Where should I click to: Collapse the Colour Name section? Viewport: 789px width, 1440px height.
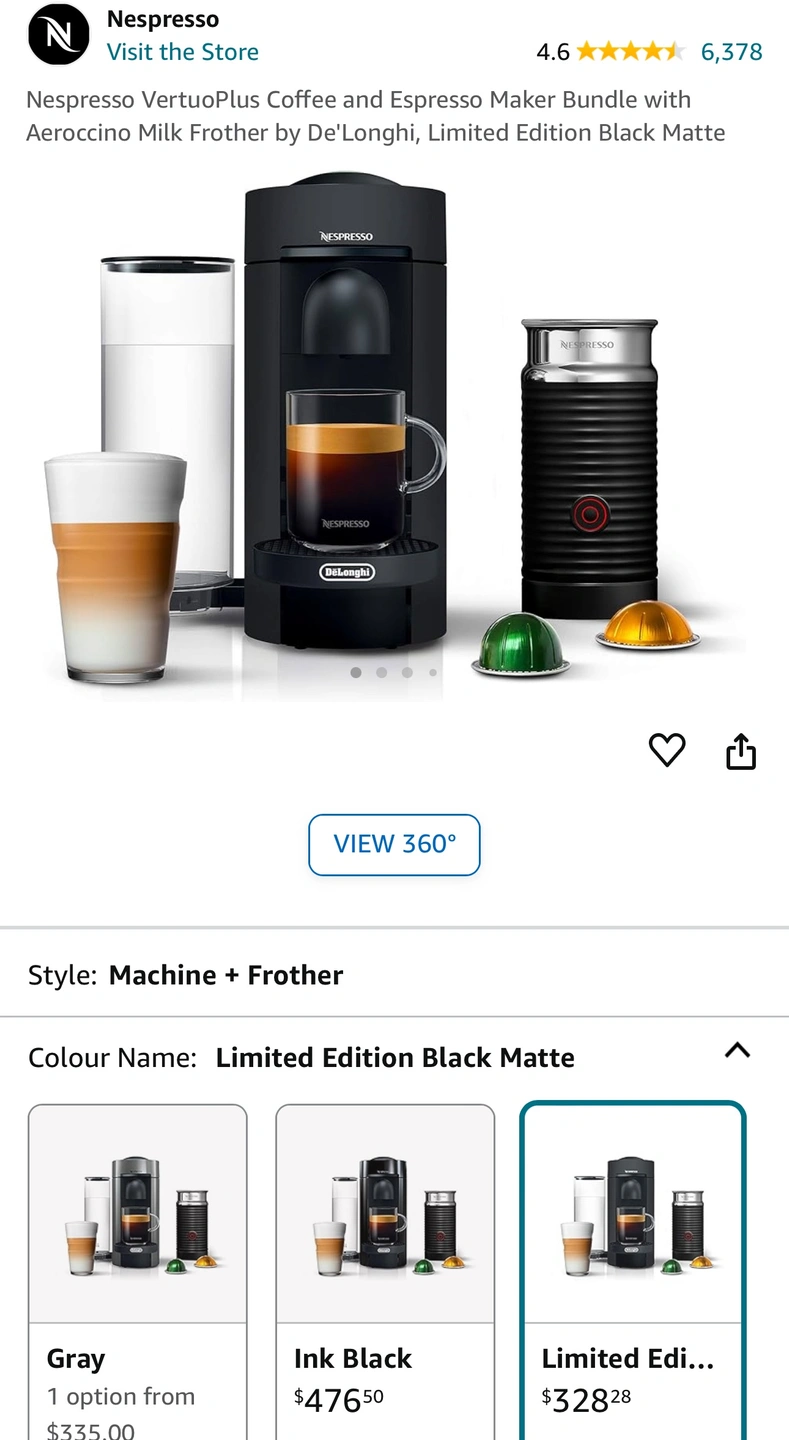click(737, 1050)
